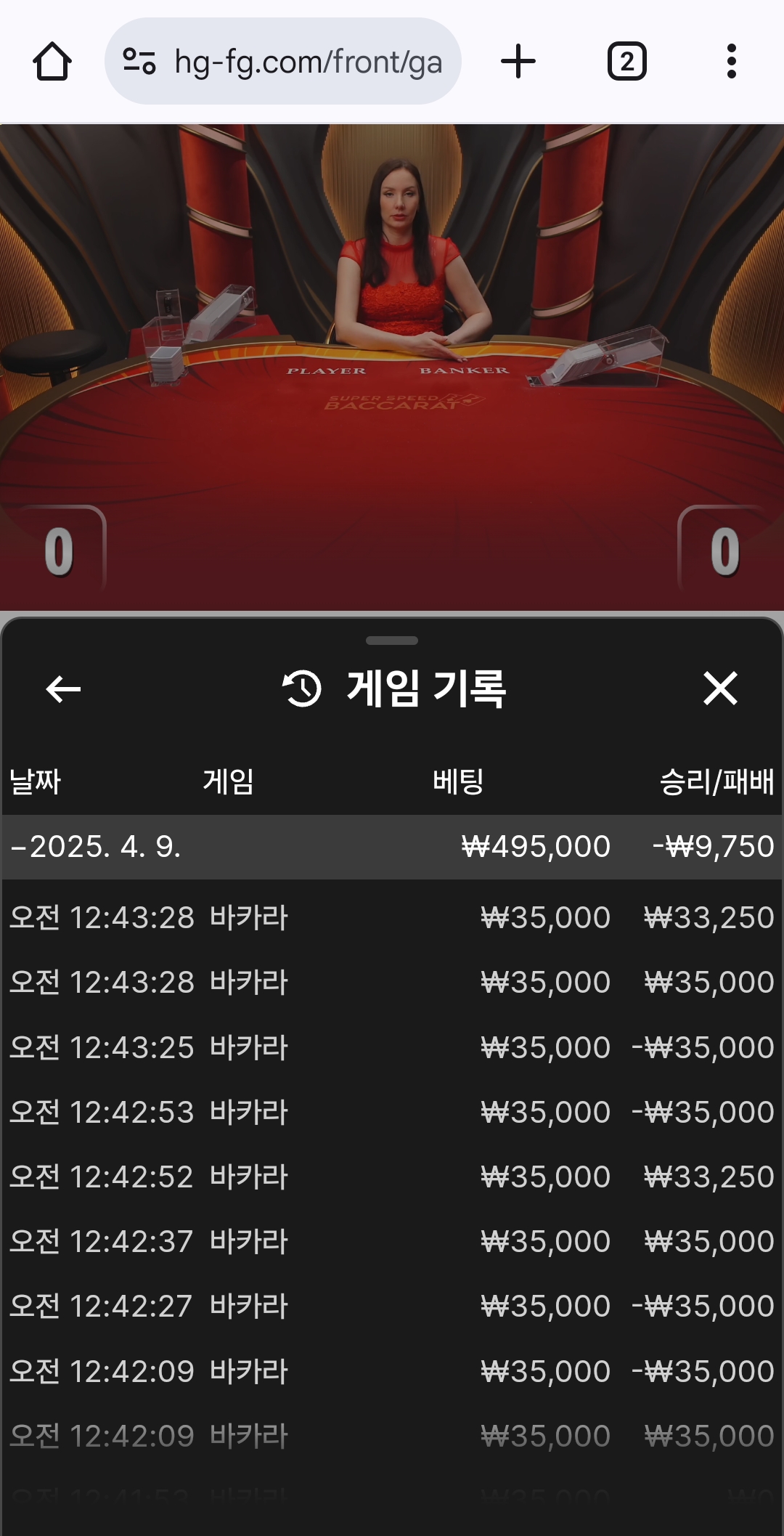Open the 12:42:52 baccarat record

coord(392,1177)
